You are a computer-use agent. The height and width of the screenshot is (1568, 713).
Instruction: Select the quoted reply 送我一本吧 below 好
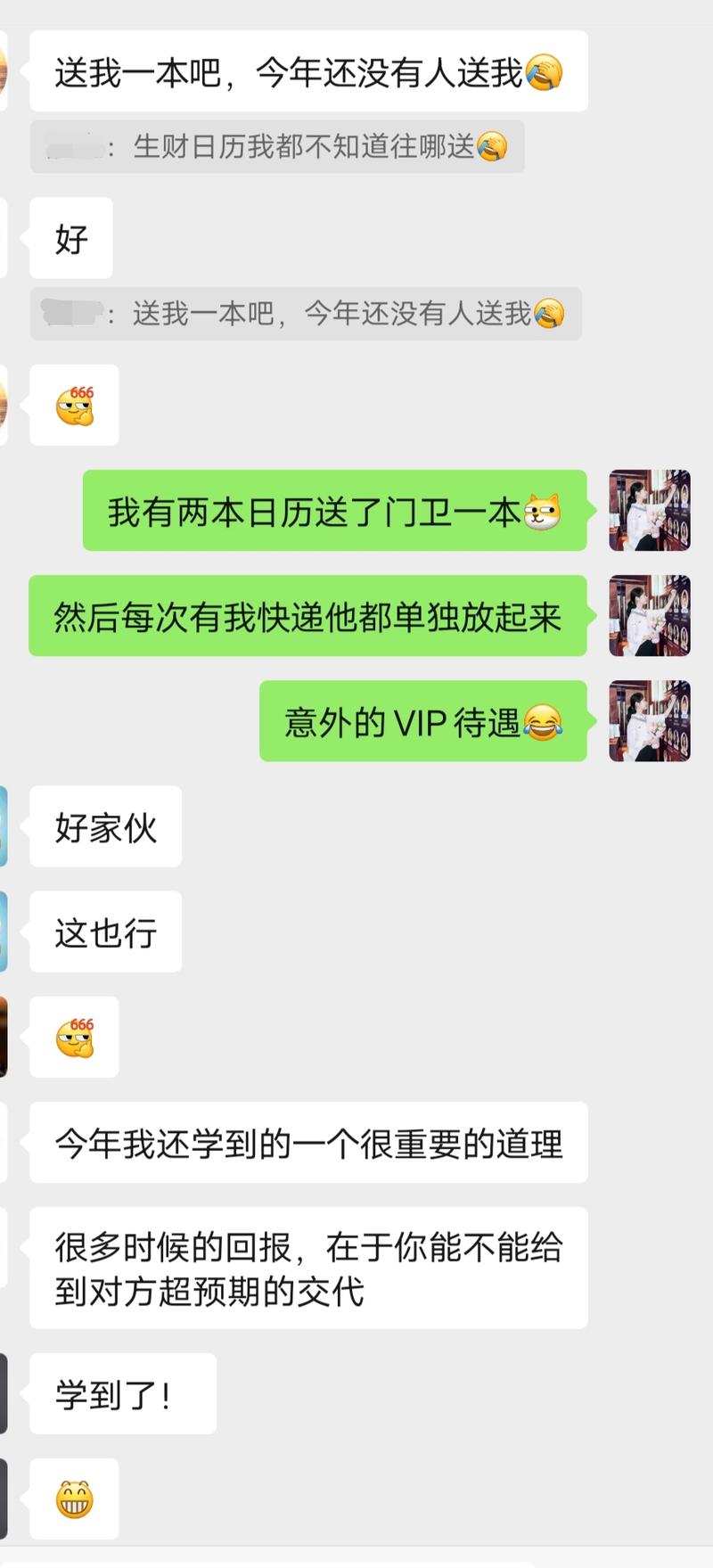click(307, 315)
